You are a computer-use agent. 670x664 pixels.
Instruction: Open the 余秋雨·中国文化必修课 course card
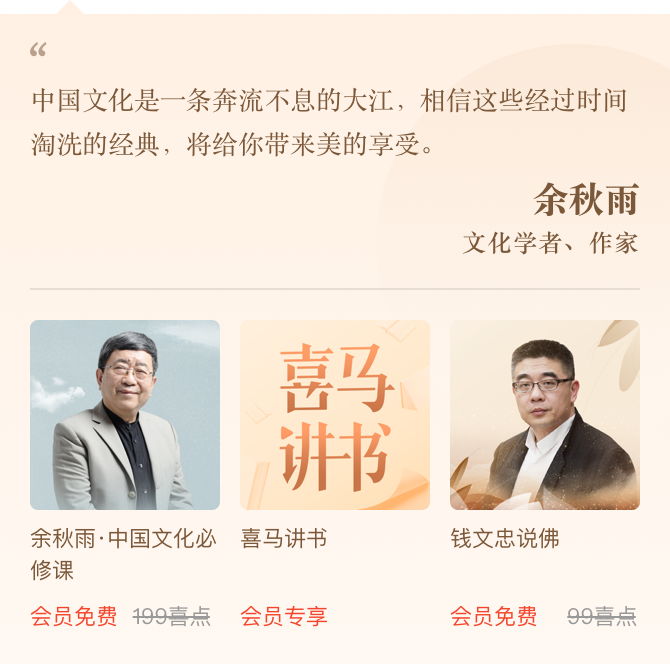click(x=125, y=415)
